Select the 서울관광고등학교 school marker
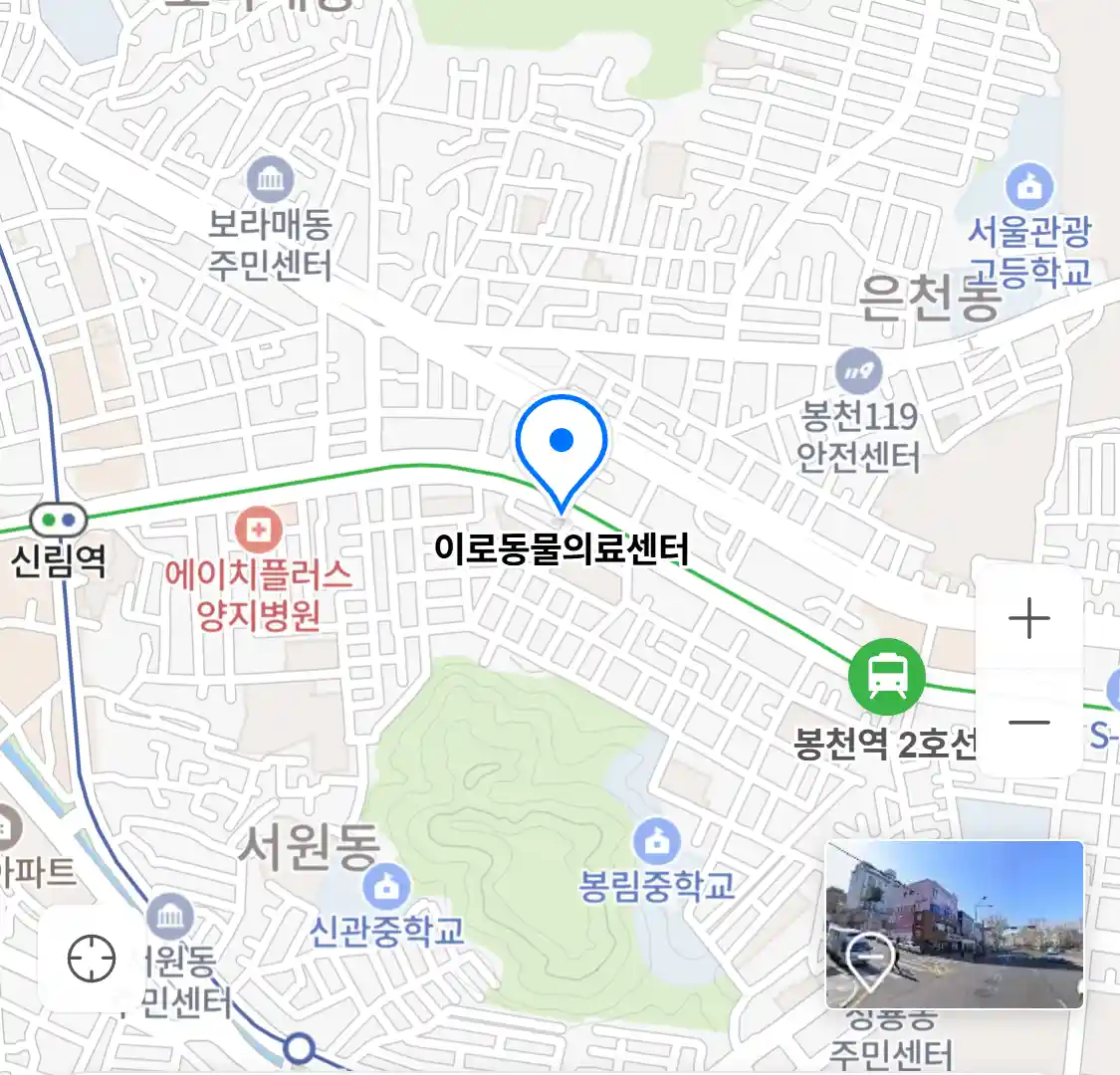The height and width of the screenshot is (1075, 1120). (x=1029, y=187)
